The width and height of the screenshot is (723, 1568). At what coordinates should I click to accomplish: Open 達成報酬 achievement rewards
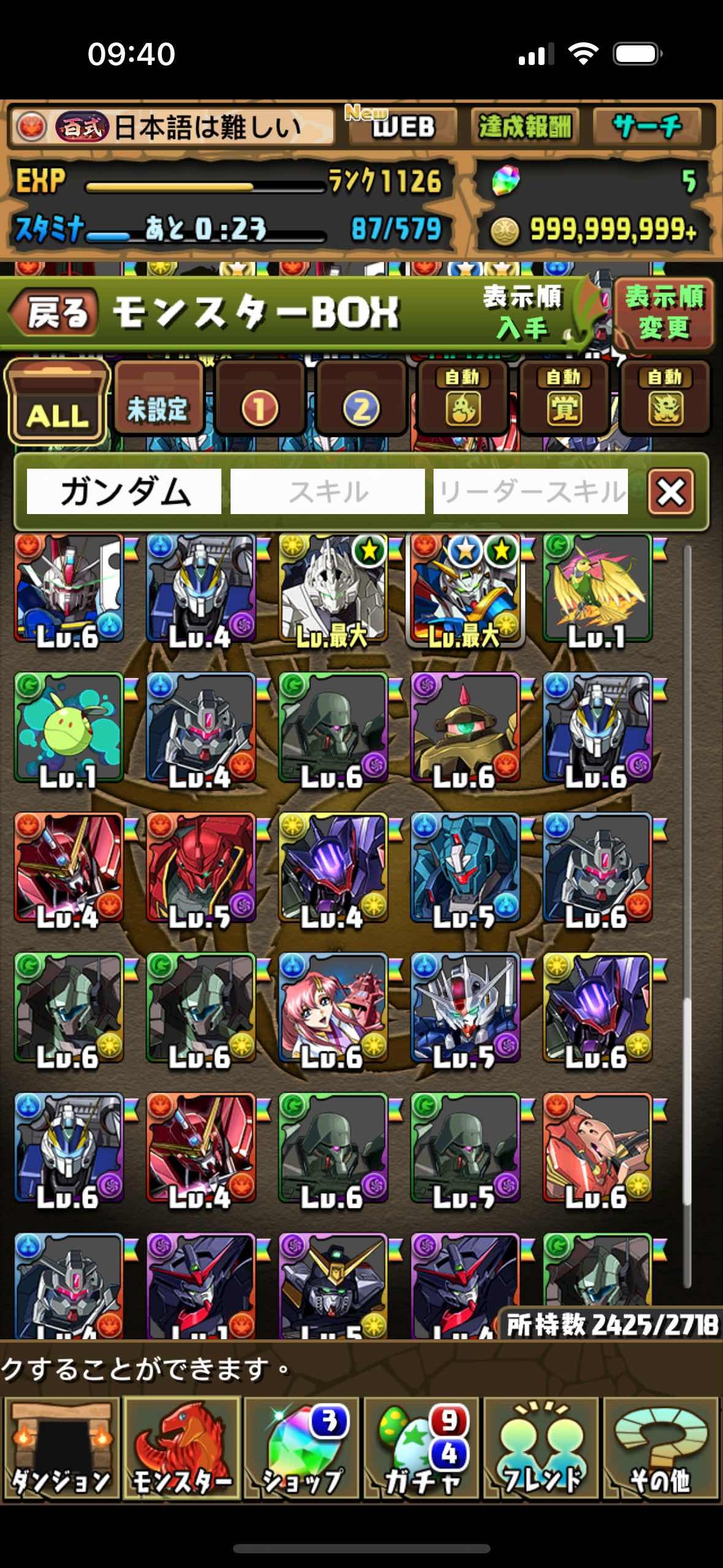(524, 126)
